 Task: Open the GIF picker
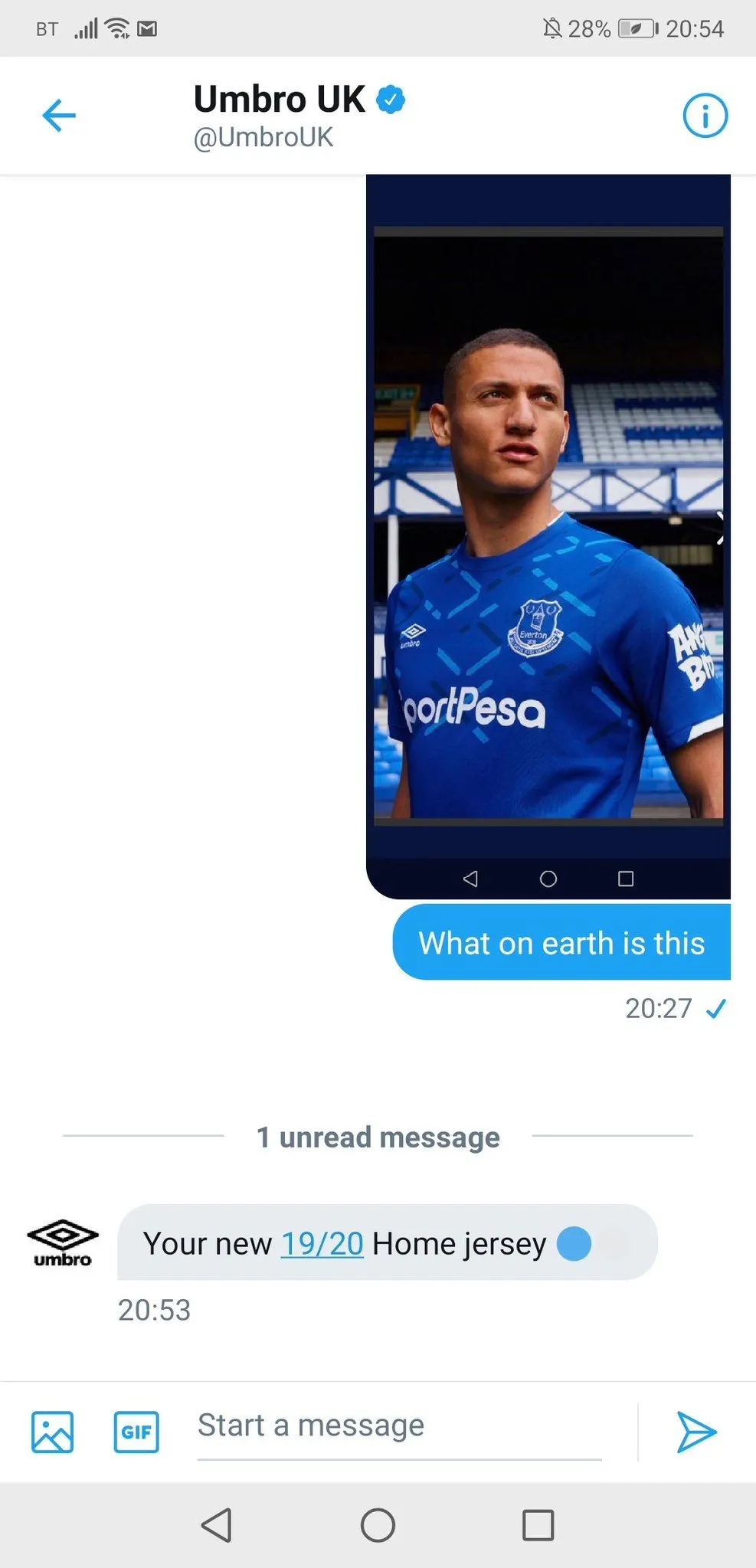[x=136, y=1432]
